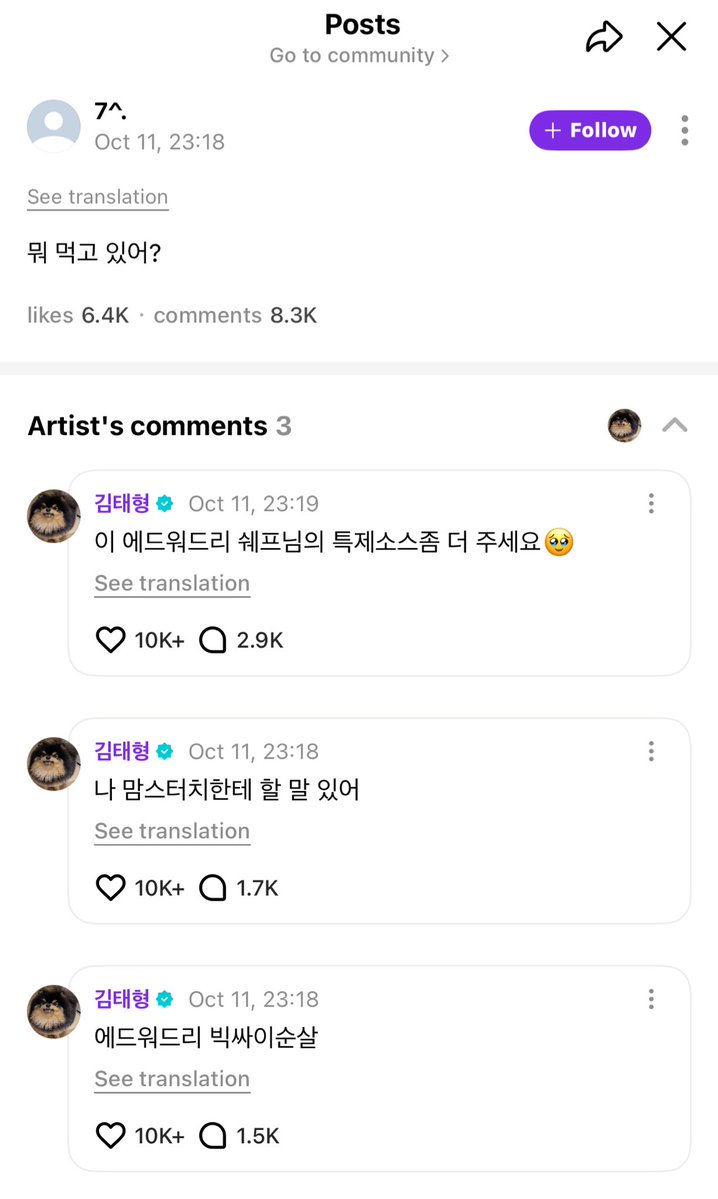
Task: Open the post's overflow menu beside Follow
Action: click(684, 130)
